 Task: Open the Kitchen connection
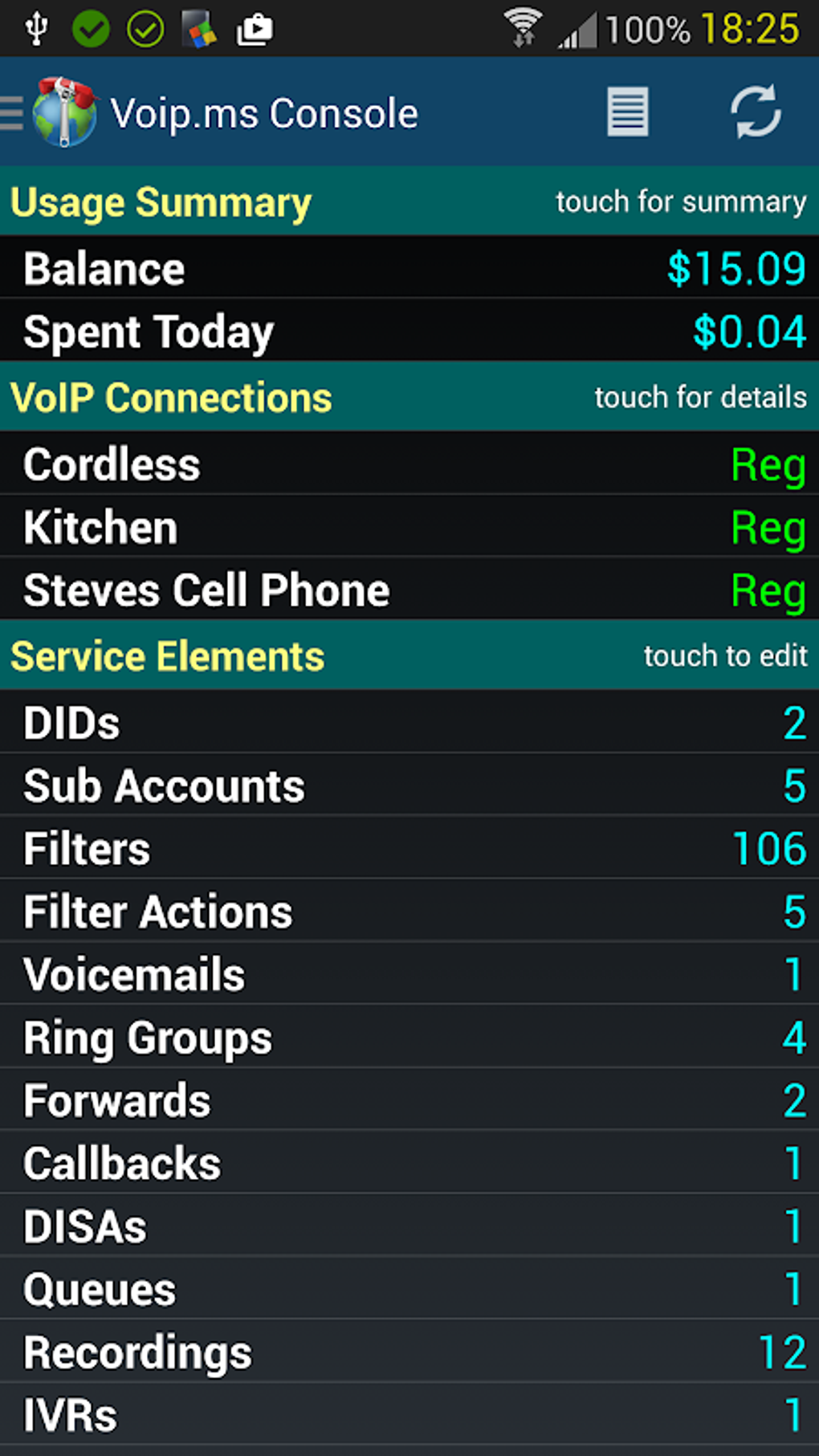pos(409,527)
